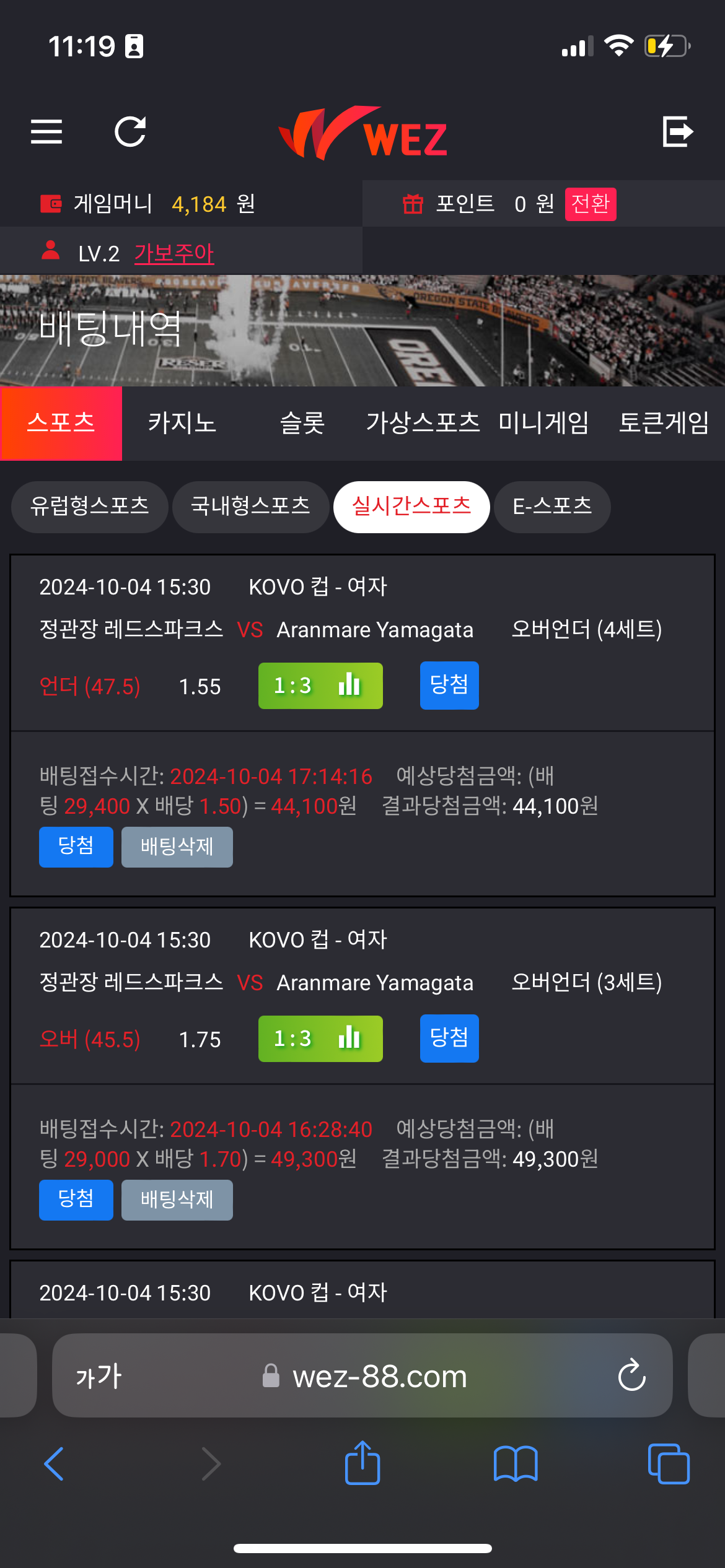Screen dimensions: 725x1568
Task: Switch to the 슬롯 tab
Action: click(x=302, y=424)
